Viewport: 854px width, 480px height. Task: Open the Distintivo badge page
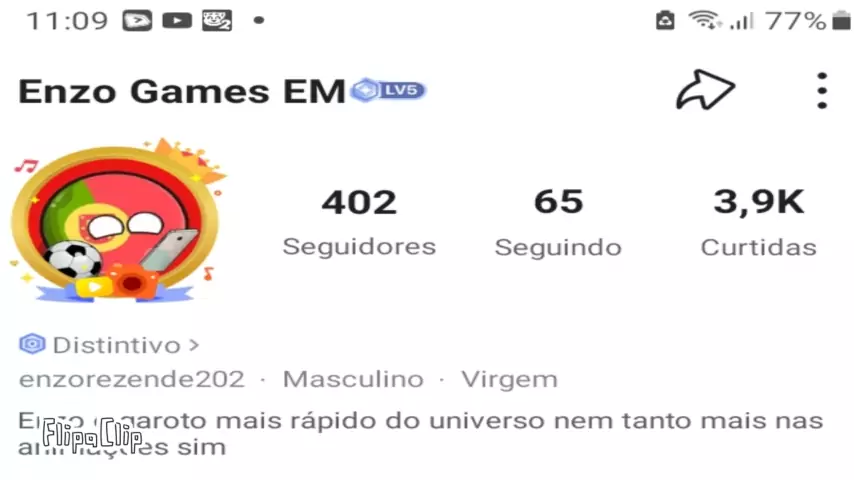click(x=109, y=345)
